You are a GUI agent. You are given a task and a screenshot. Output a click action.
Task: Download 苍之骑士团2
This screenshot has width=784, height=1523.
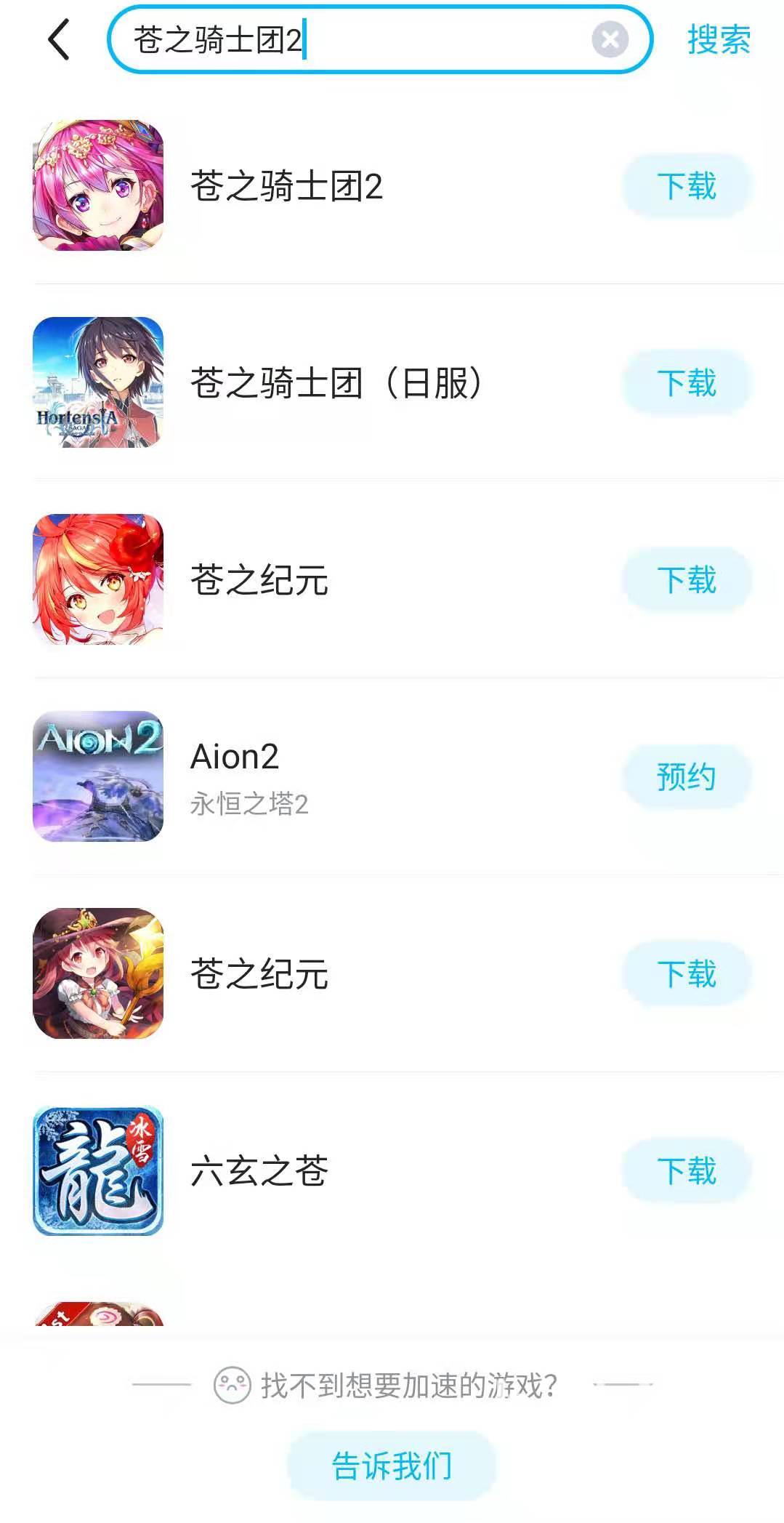(687, 186)
